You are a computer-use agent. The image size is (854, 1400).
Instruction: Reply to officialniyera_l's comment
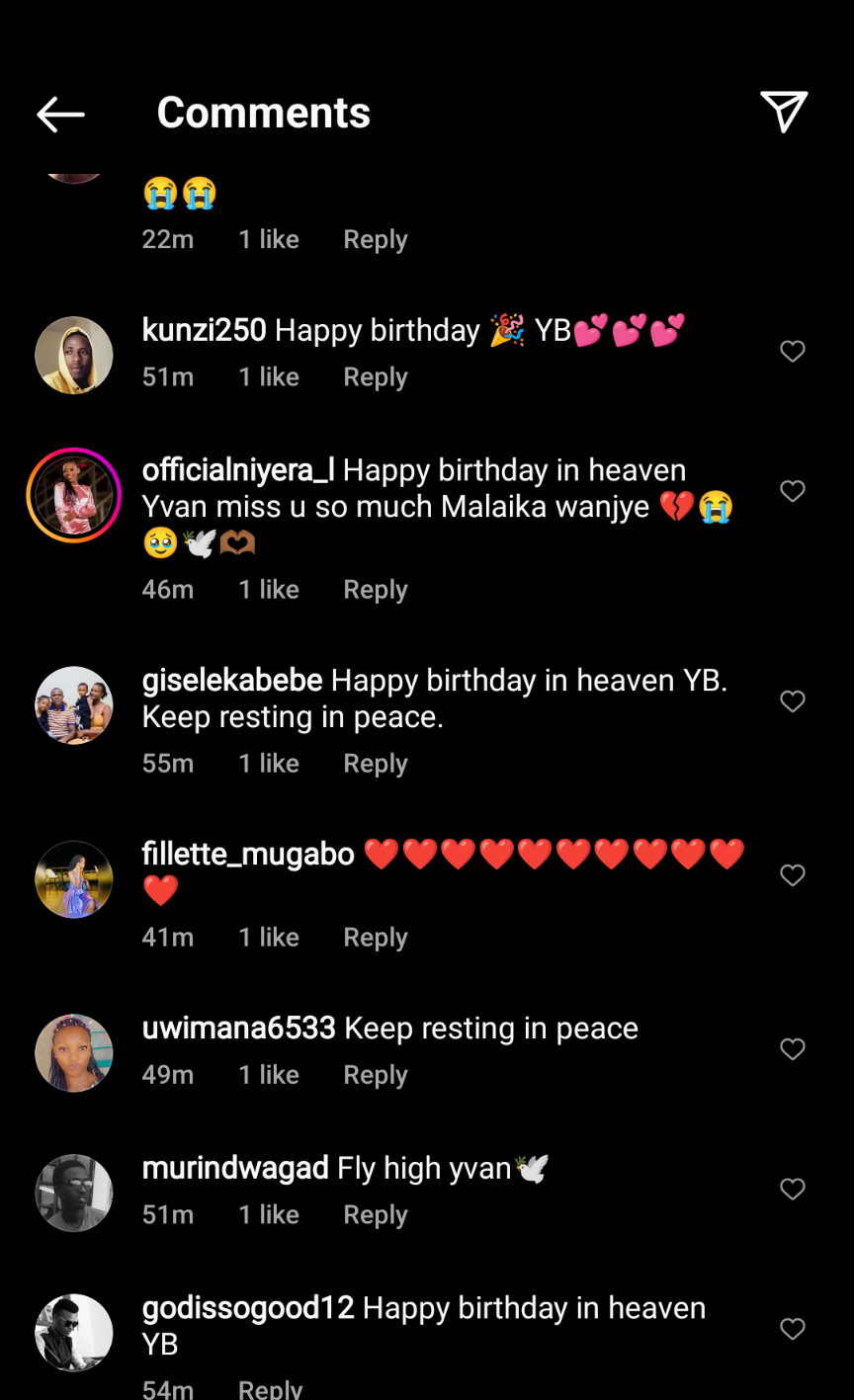(x=375, y=590)
